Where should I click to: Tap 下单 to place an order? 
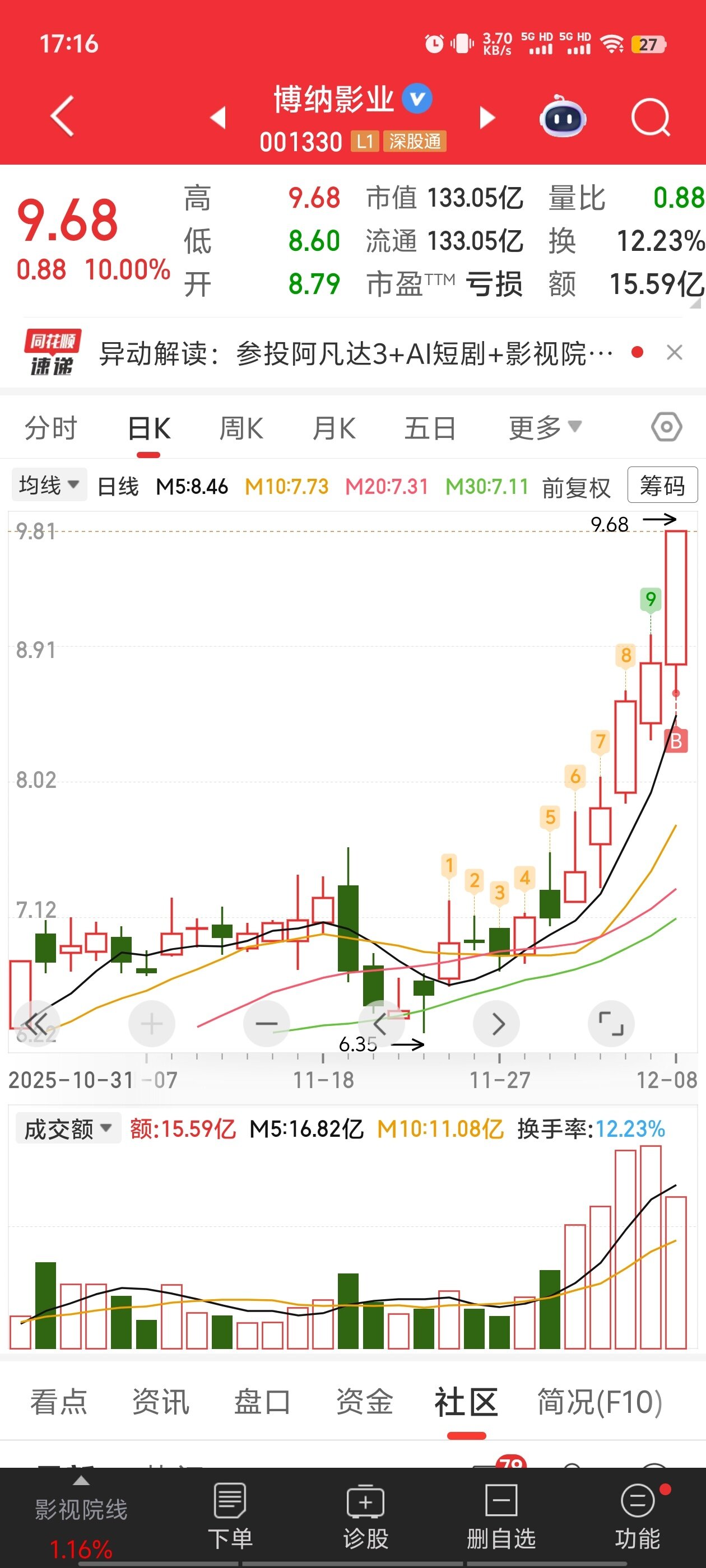pyautogui.click(x=230, y=1516)
